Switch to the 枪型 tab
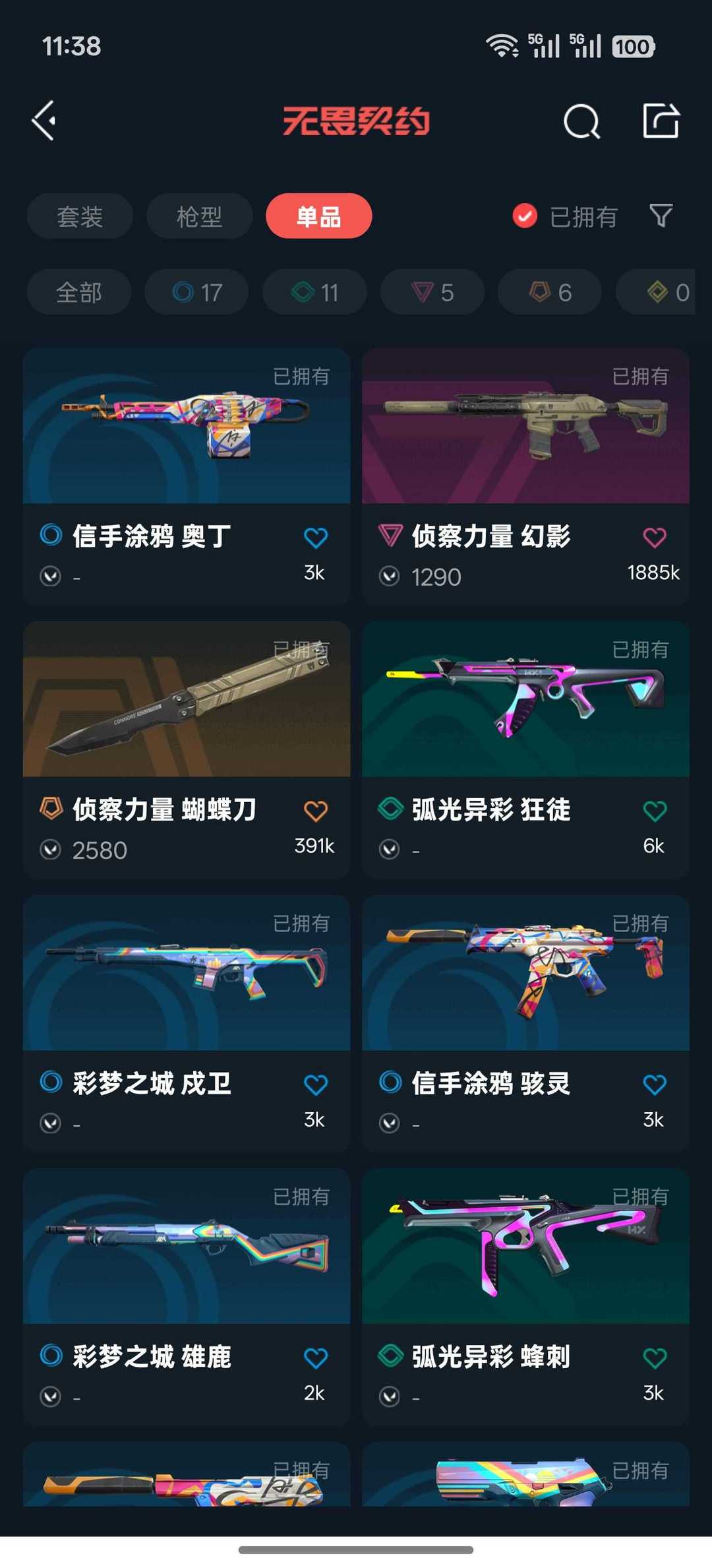 point(199,216)
